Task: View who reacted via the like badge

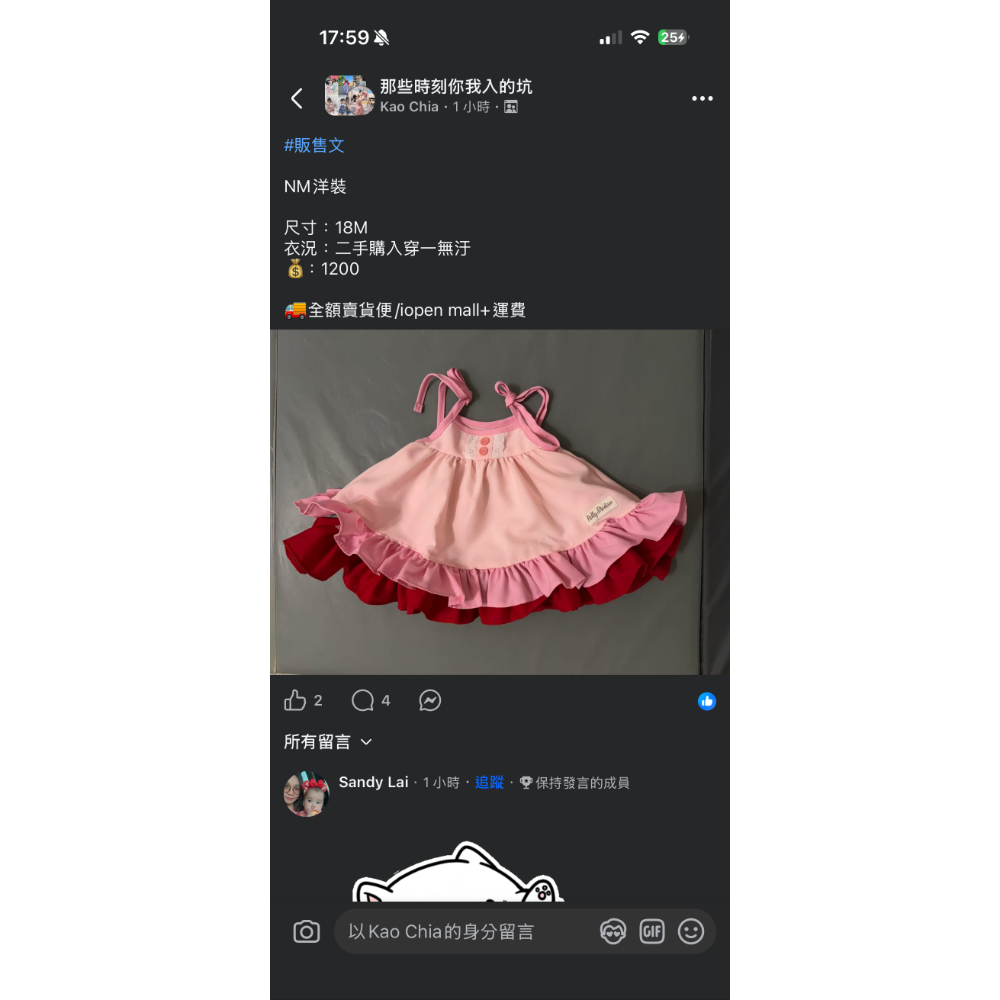Action: (707, 701)
